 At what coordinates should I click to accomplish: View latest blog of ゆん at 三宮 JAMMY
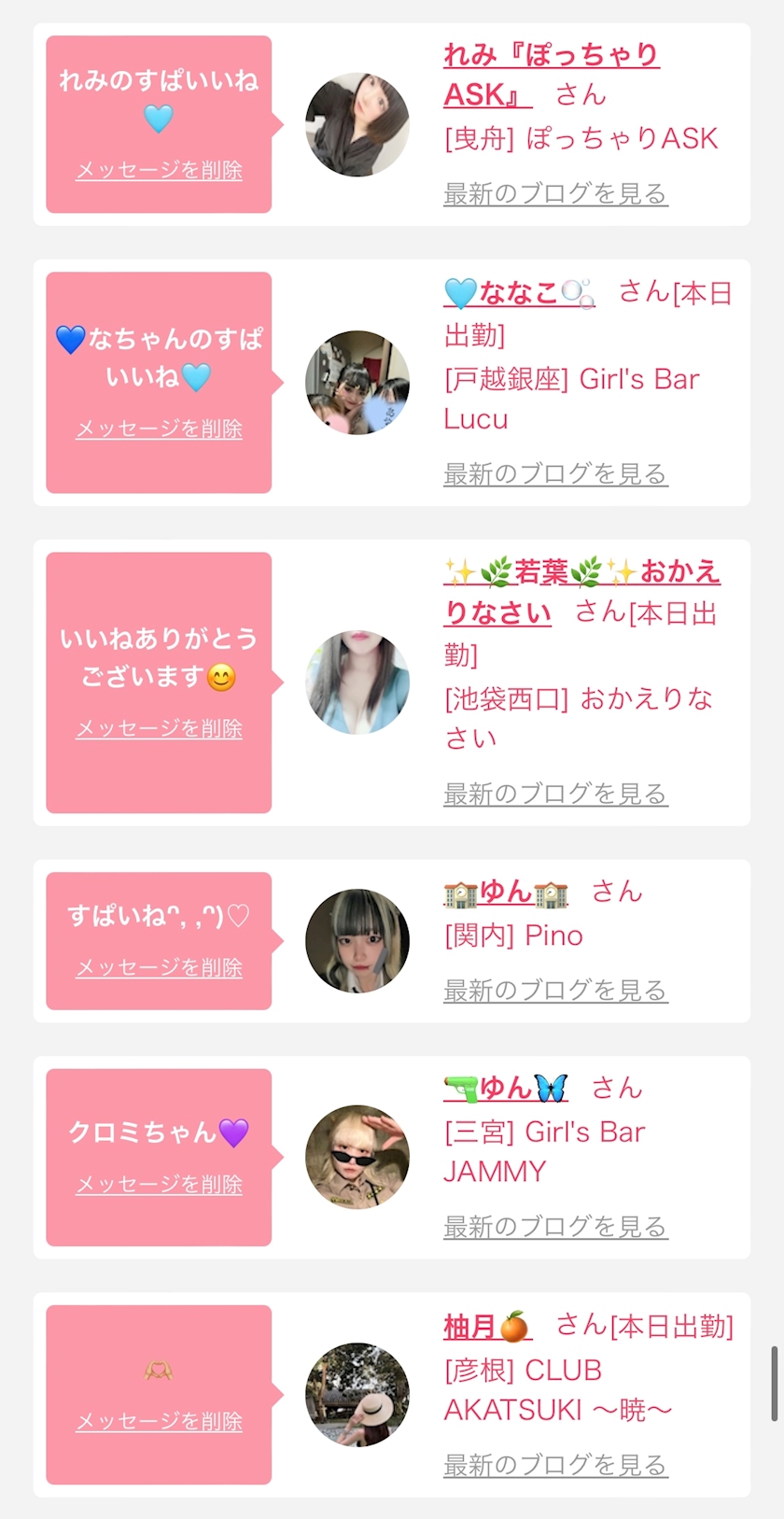555,1227
